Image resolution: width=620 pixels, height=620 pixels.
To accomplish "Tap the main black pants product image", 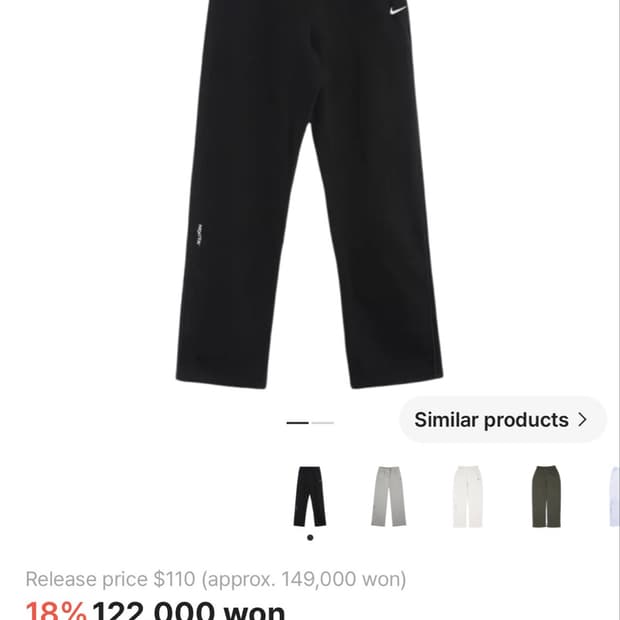I will 310,195.
